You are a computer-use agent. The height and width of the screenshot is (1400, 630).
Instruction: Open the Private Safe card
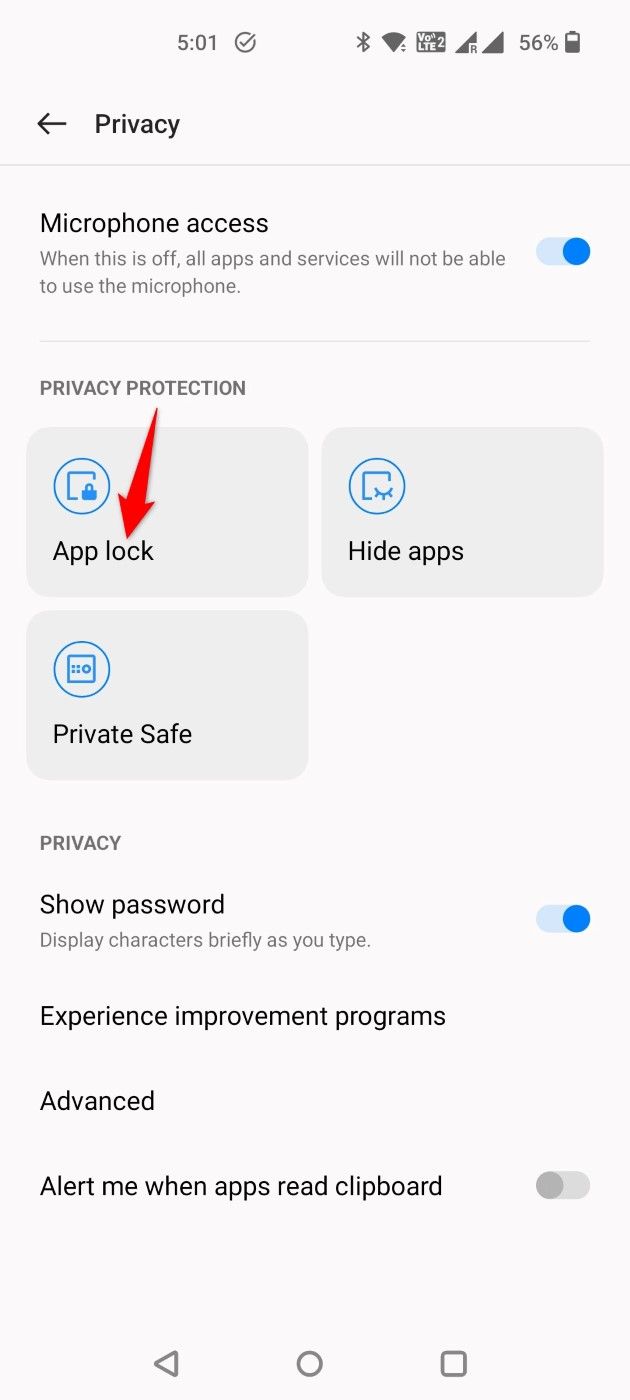pyautogui.click(x=167, y=695)
